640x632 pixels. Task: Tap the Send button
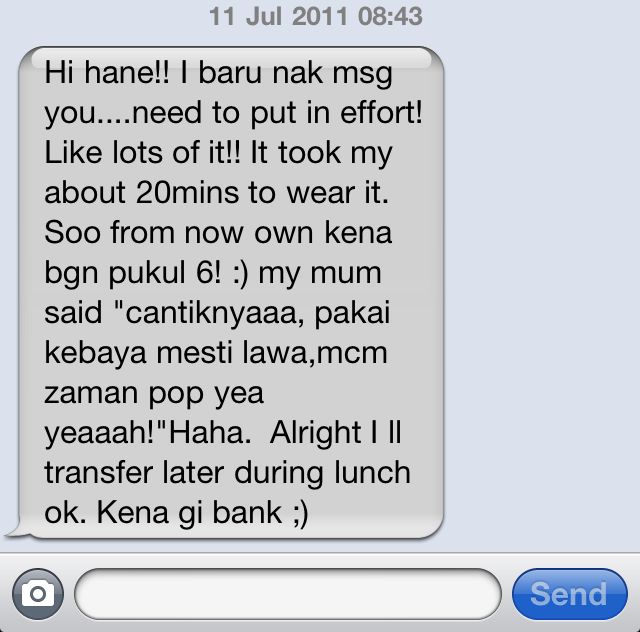coord(568,595)
